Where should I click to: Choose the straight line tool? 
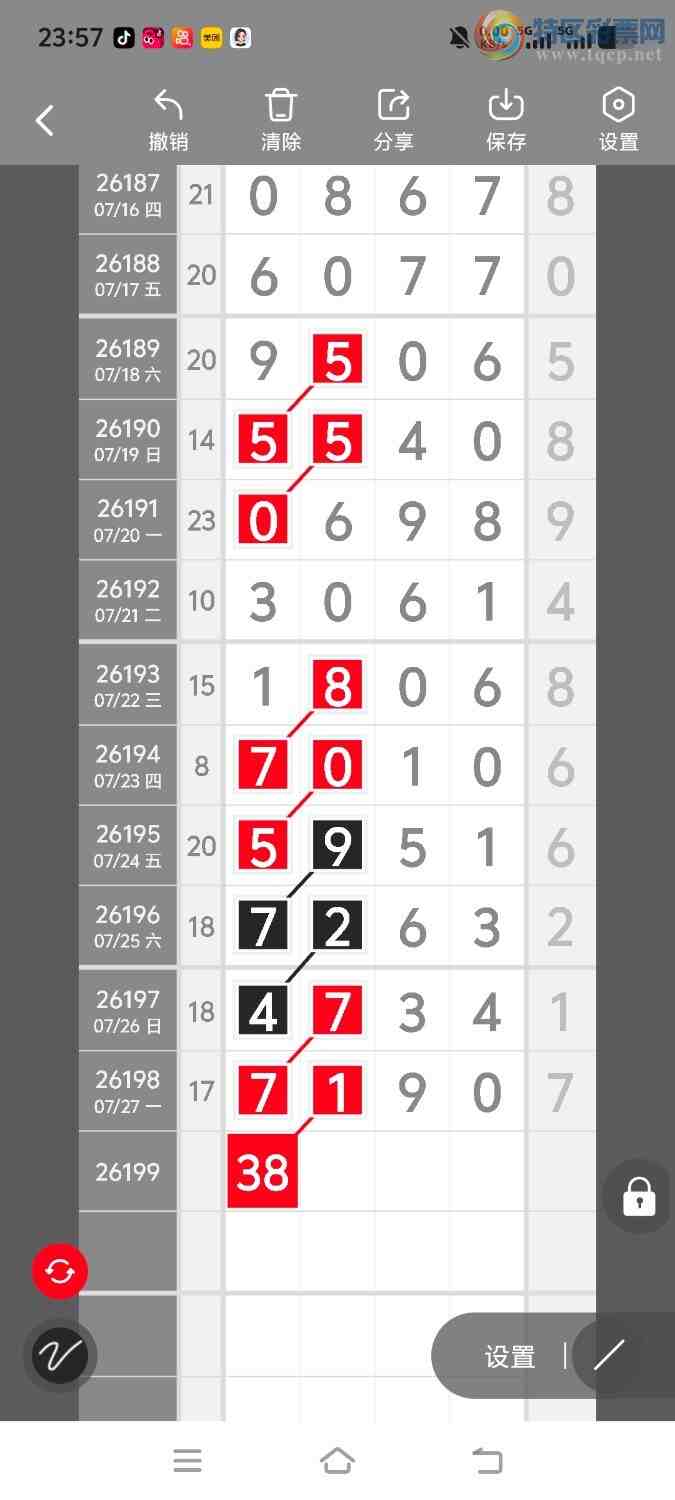609,1355
